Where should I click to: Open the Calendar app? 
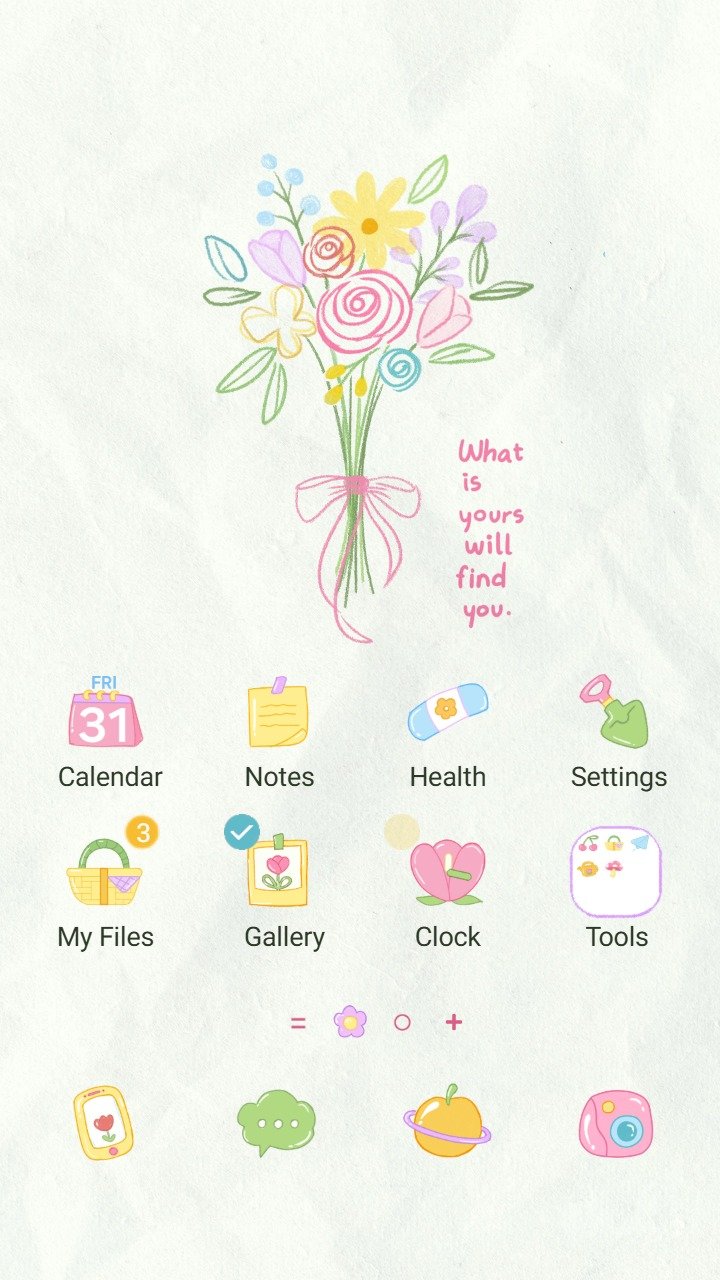106,715
